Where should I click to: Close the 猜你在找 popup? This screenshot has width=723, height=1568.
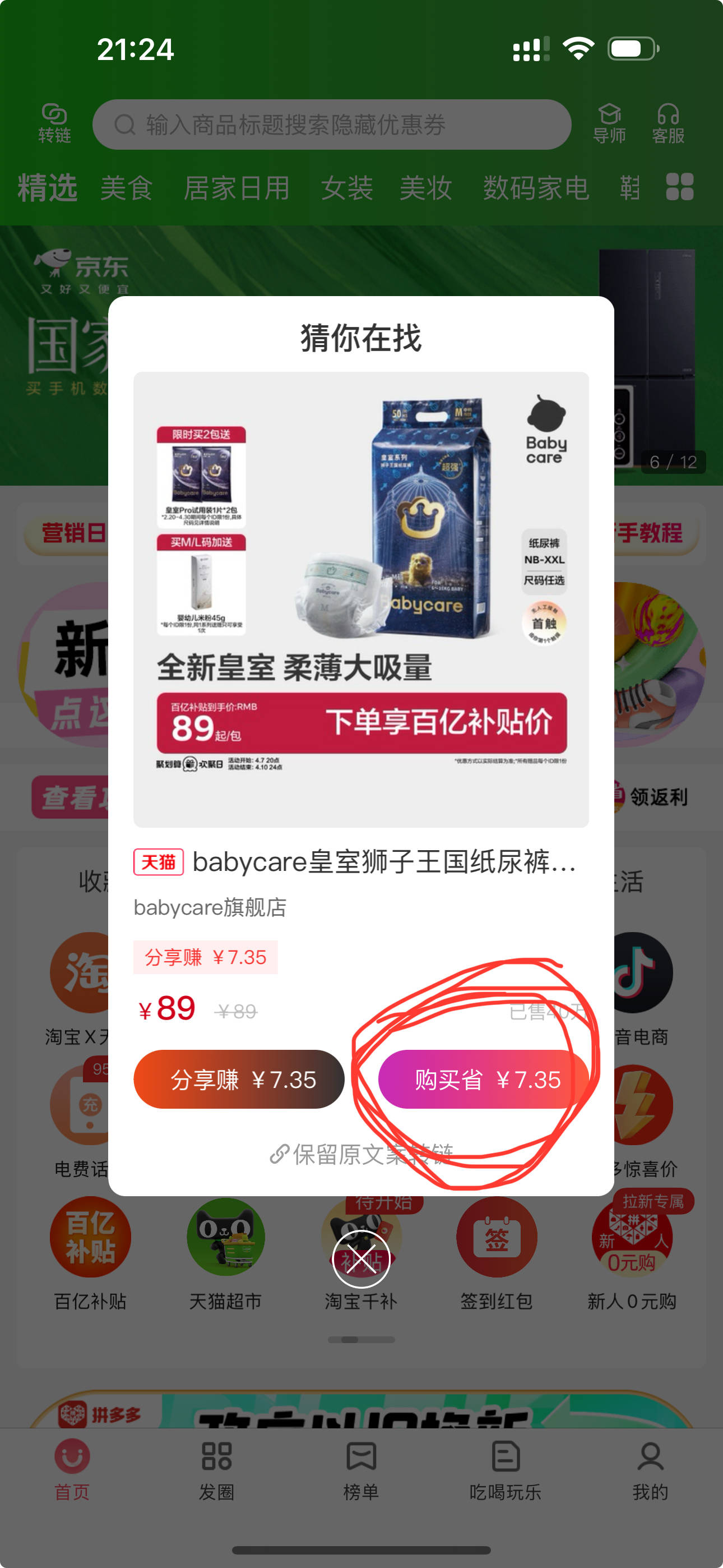(361, 1259)
